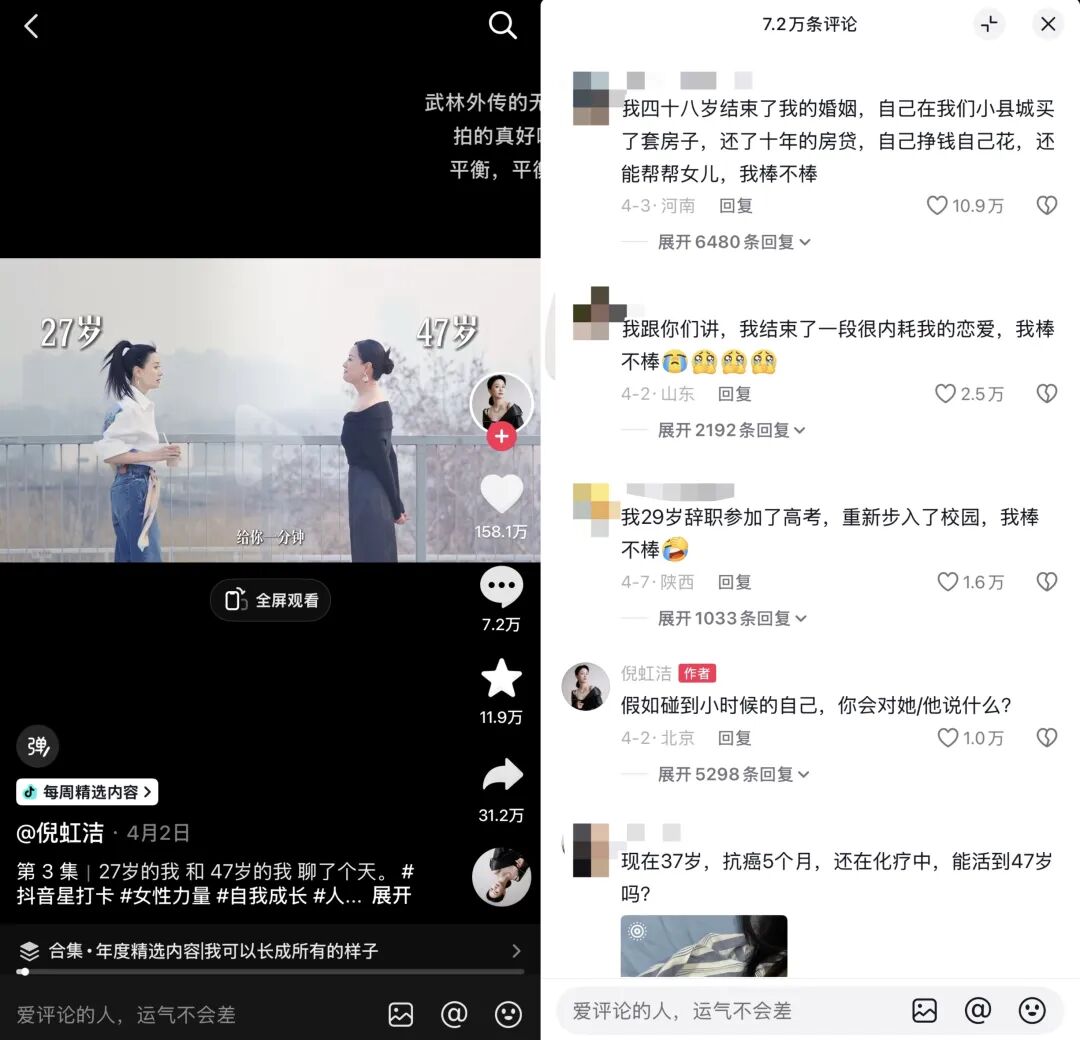This screenshot has width=1080, height=1040.
Task: Expand 6480 replies under the first comment
Action: click(733, 242)
